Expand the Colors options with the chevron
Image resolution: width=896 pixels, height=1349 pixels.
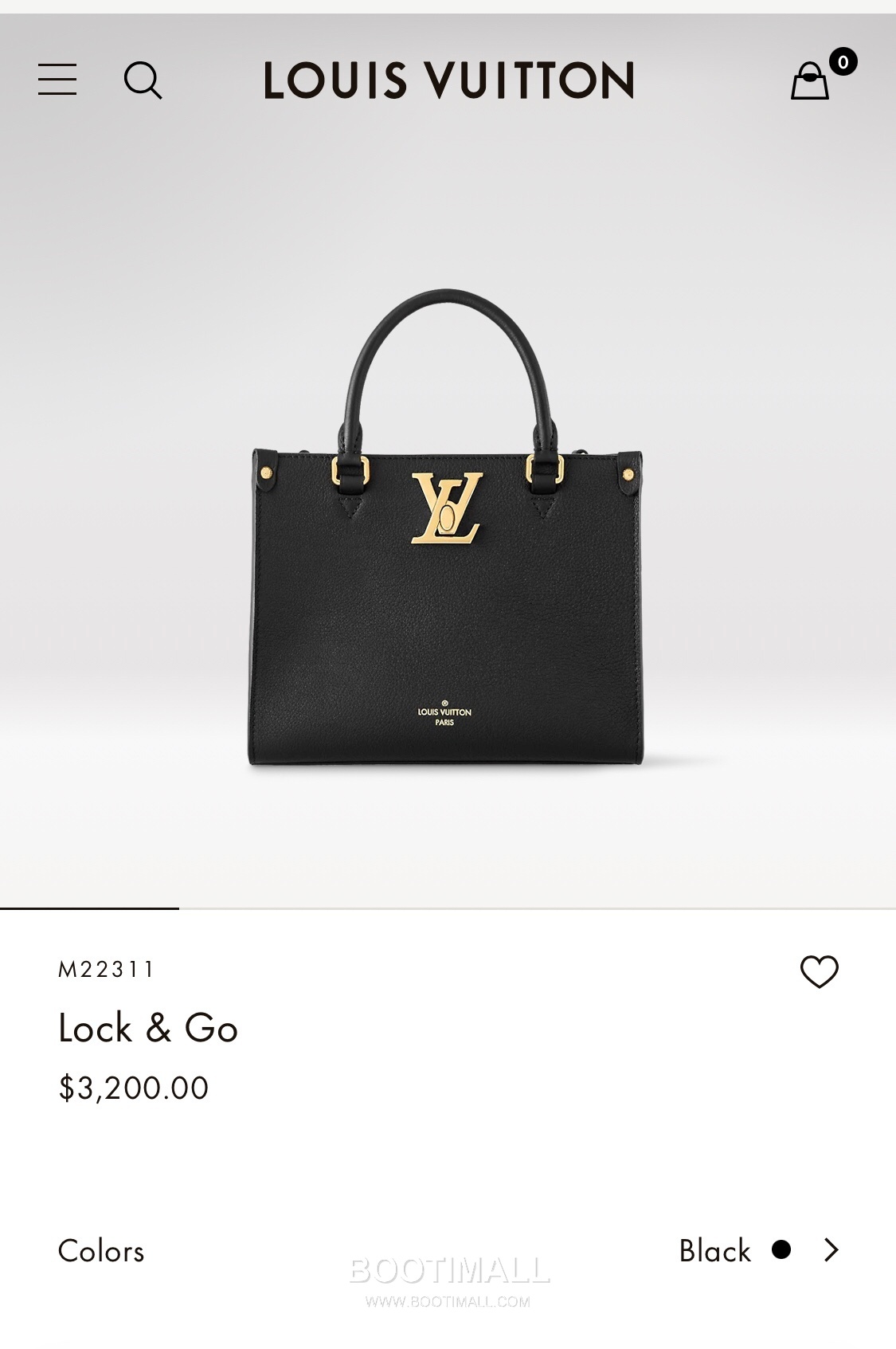[x=830, y=1251]
